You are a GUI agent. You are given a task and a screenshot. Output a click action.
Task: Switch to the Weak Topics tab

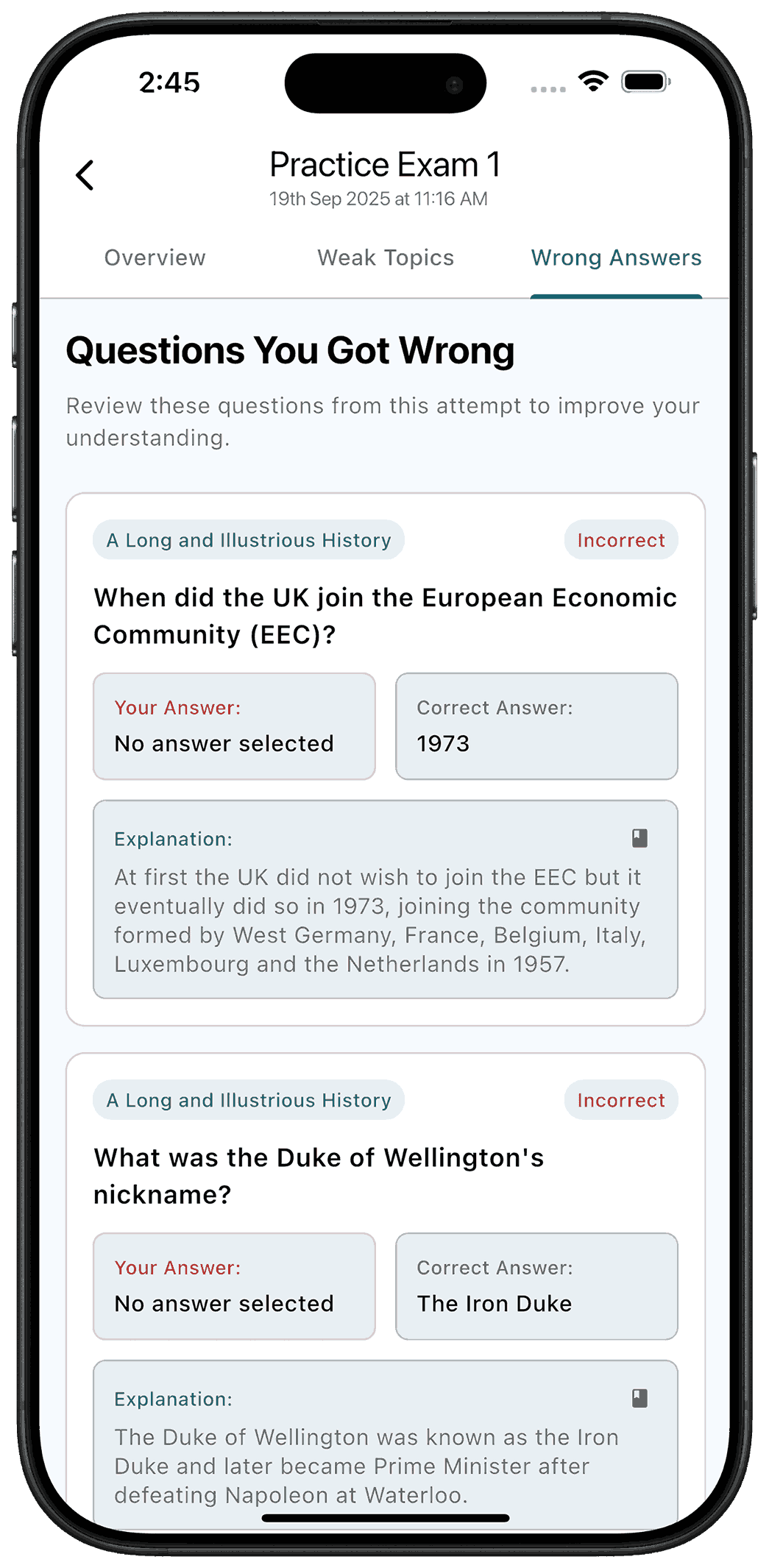click(386, 258)
